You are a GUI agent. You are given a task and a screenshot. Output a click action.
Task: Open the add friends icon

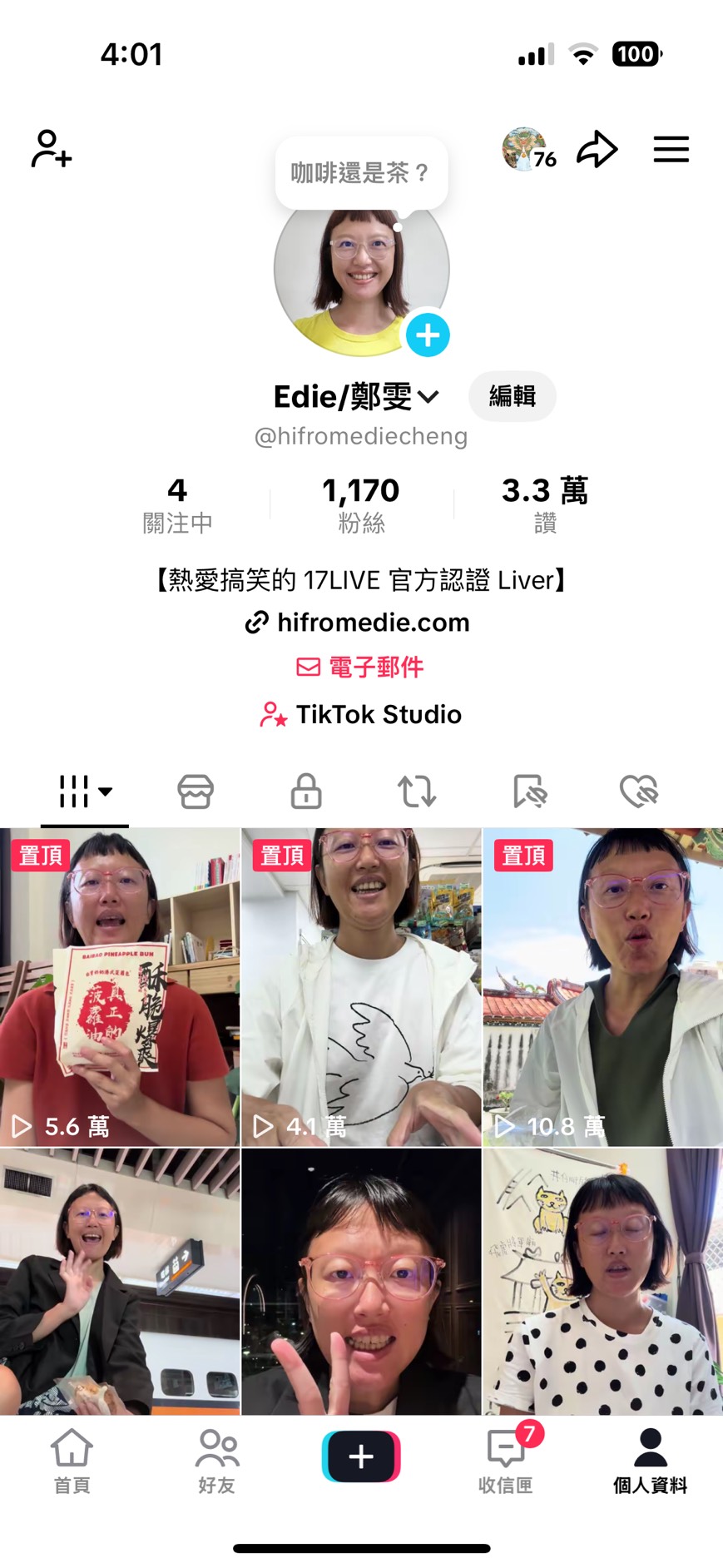[52, 150]
